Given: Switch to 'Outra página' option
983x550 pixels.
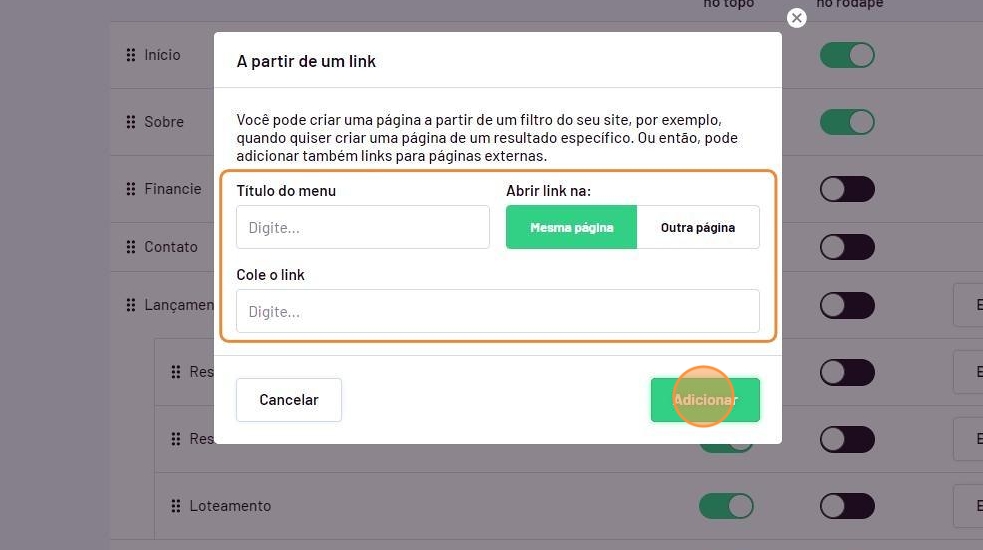Looking at the screenshot, I should click(698, 227).
